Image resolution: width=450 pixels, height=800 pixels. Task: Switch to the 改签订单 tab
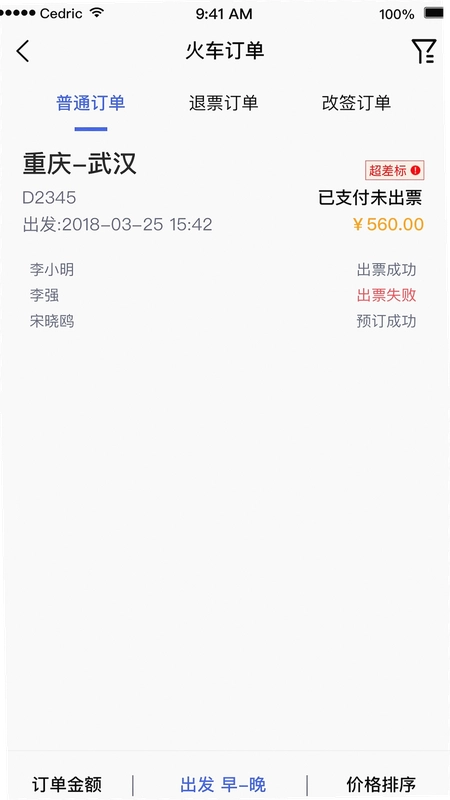356,103
